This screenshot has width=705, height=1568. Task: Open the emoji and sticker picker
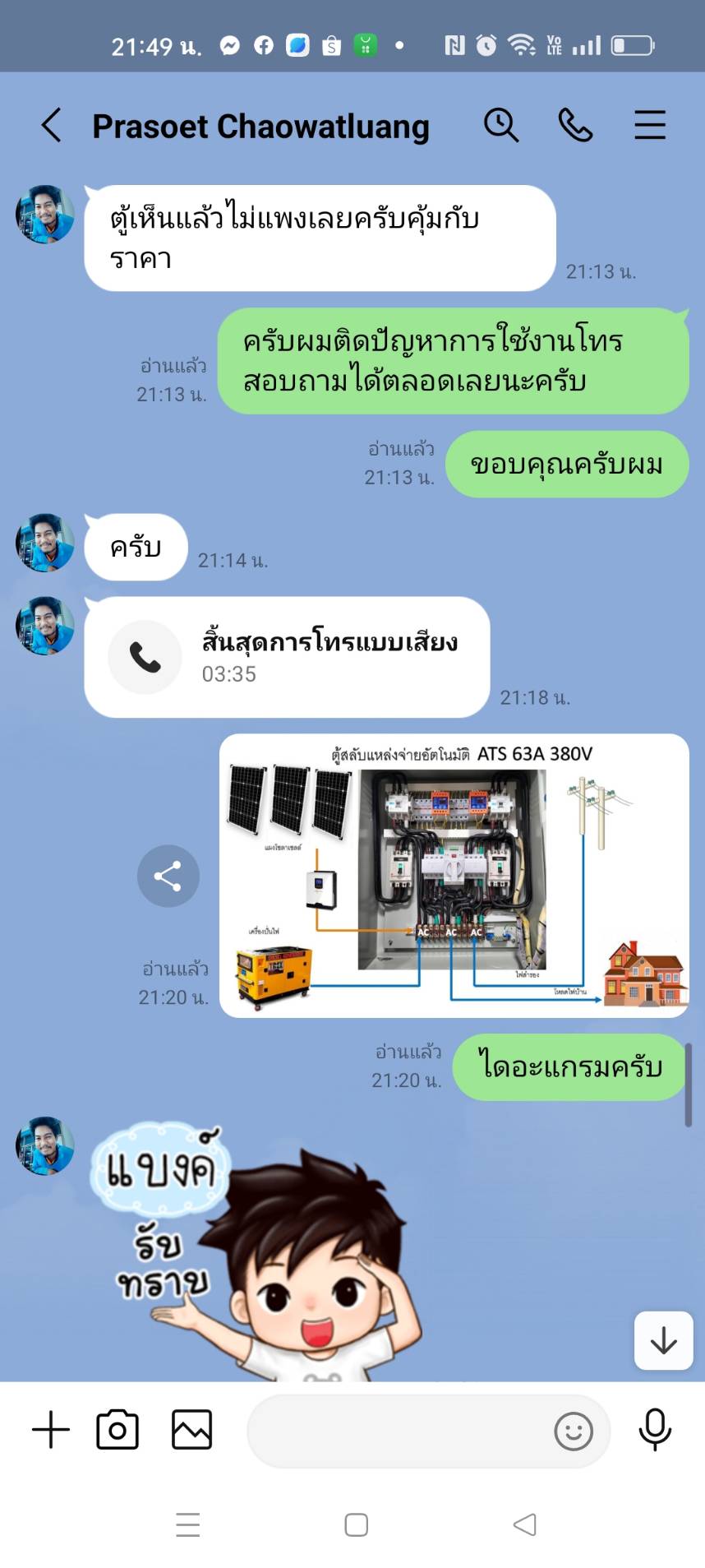(574, 1432)
